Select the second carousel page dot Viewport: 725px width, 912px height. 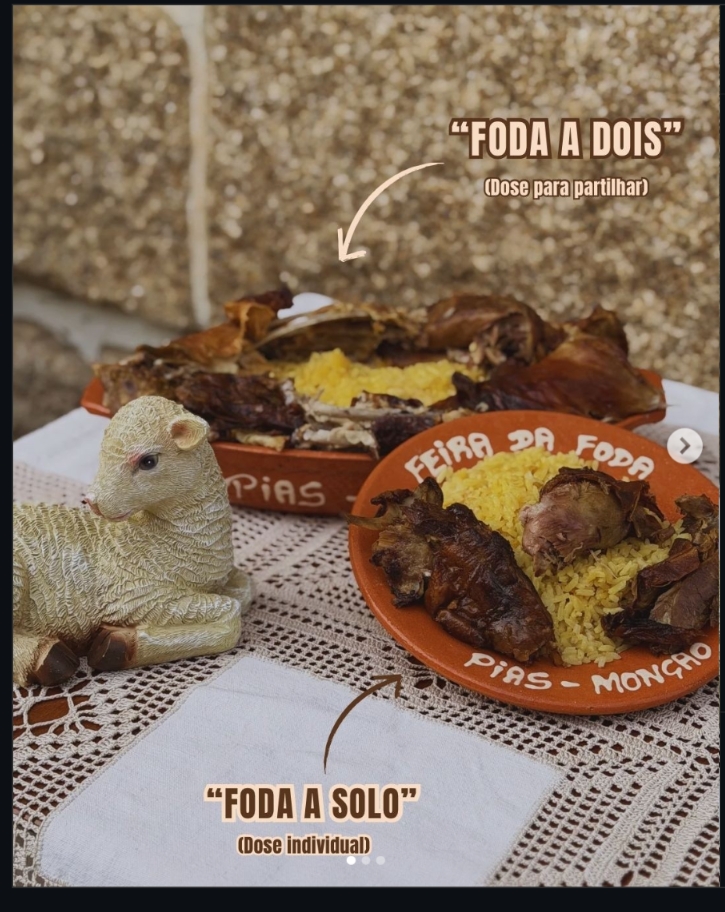[366, 860]
